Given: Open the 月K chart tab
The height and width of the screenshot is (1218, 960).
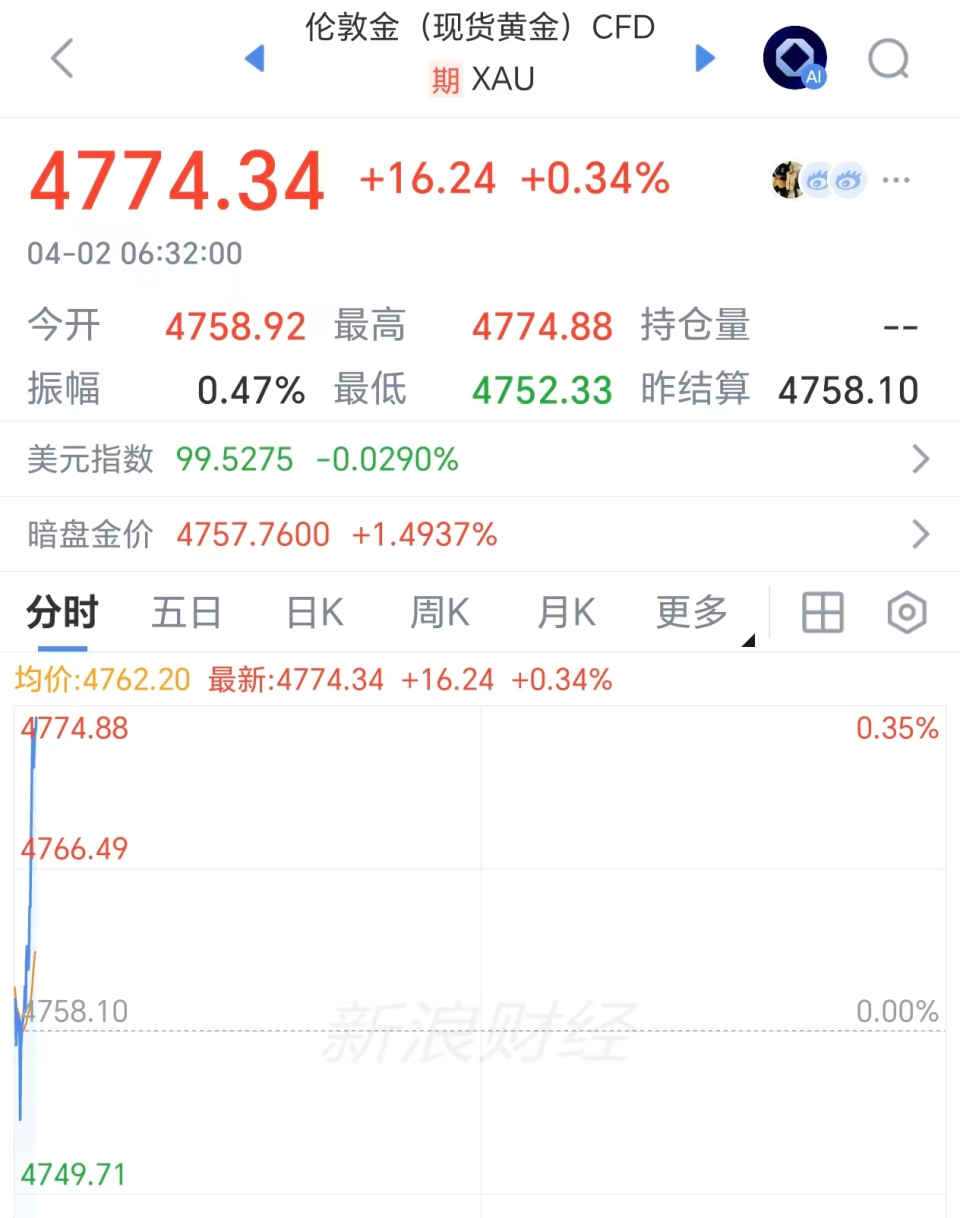Looking at the screenshot, I should pos(565,612).
